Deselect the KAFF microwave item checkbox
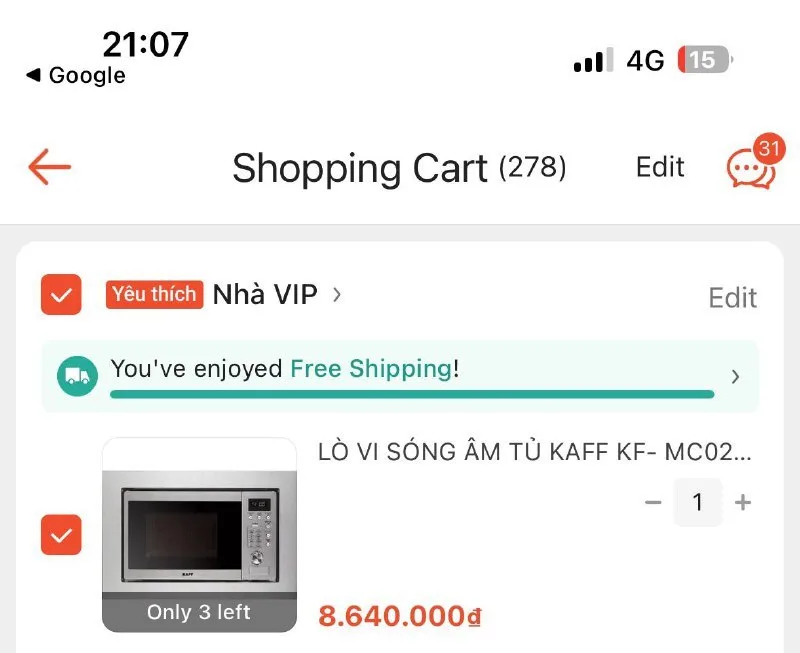 (x=61, y=535)
